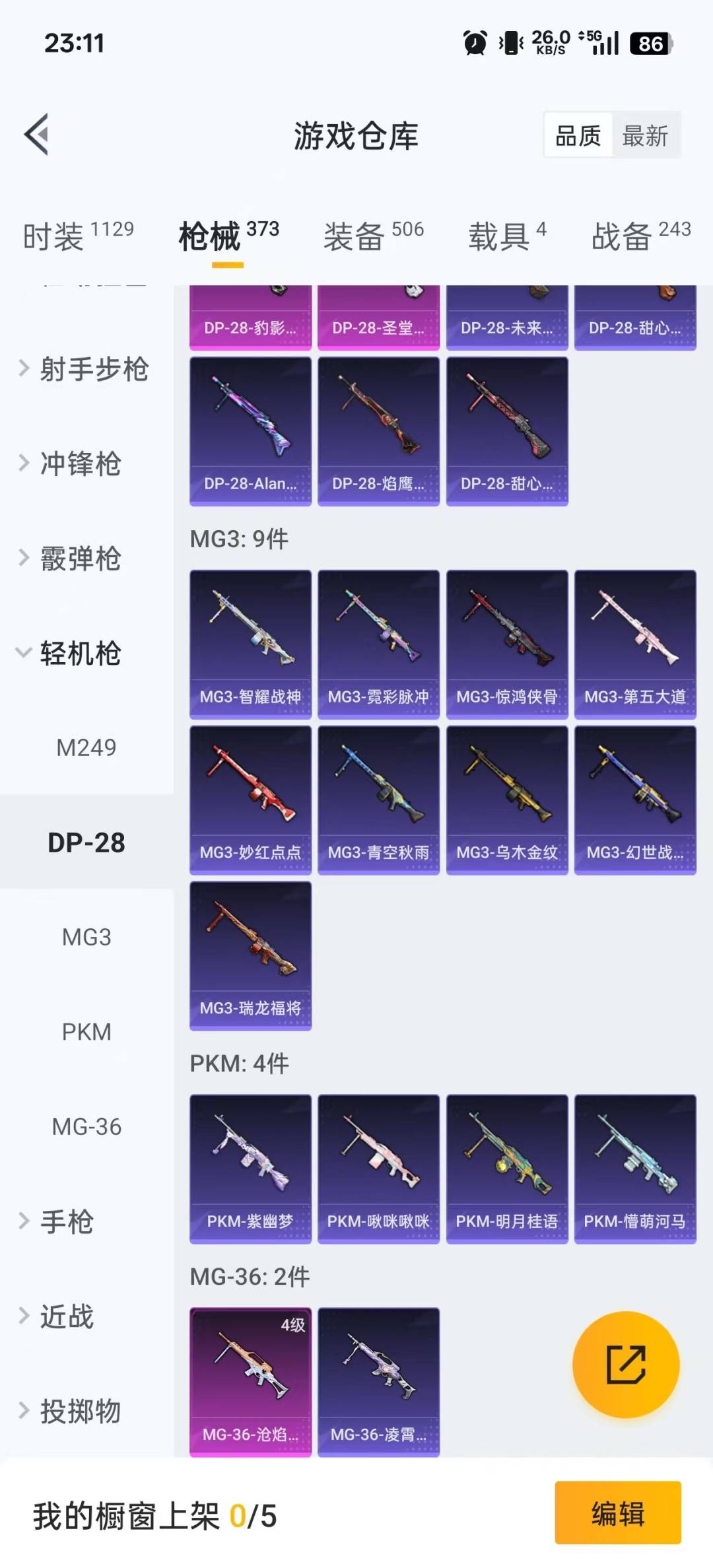Select the 品质 sort option
Image resolution: width=713 pixels, height=1568 pixels.
tap(578, 136)
